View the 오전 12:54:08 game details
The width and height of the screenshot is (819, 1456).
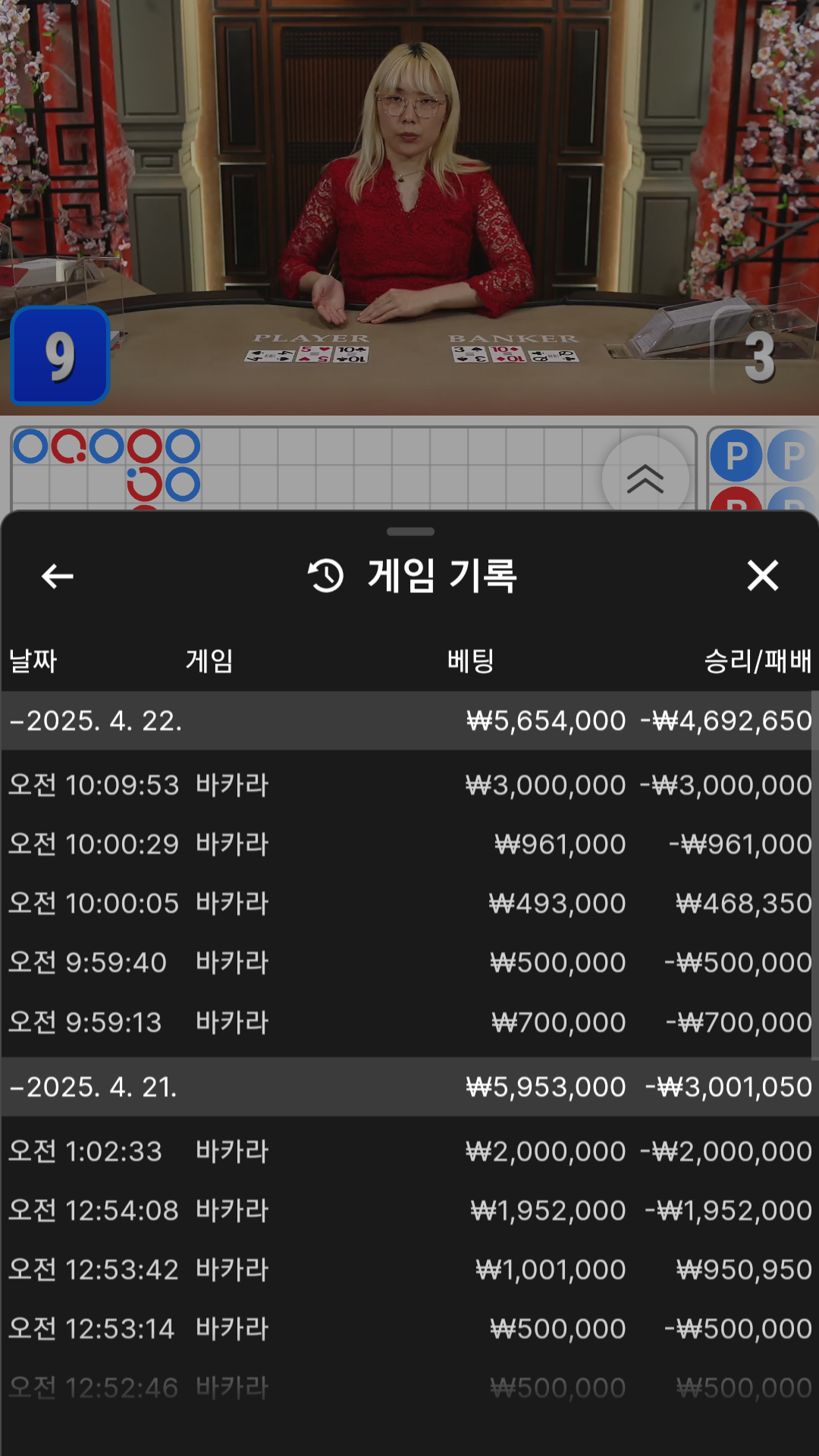[409, 1210]
